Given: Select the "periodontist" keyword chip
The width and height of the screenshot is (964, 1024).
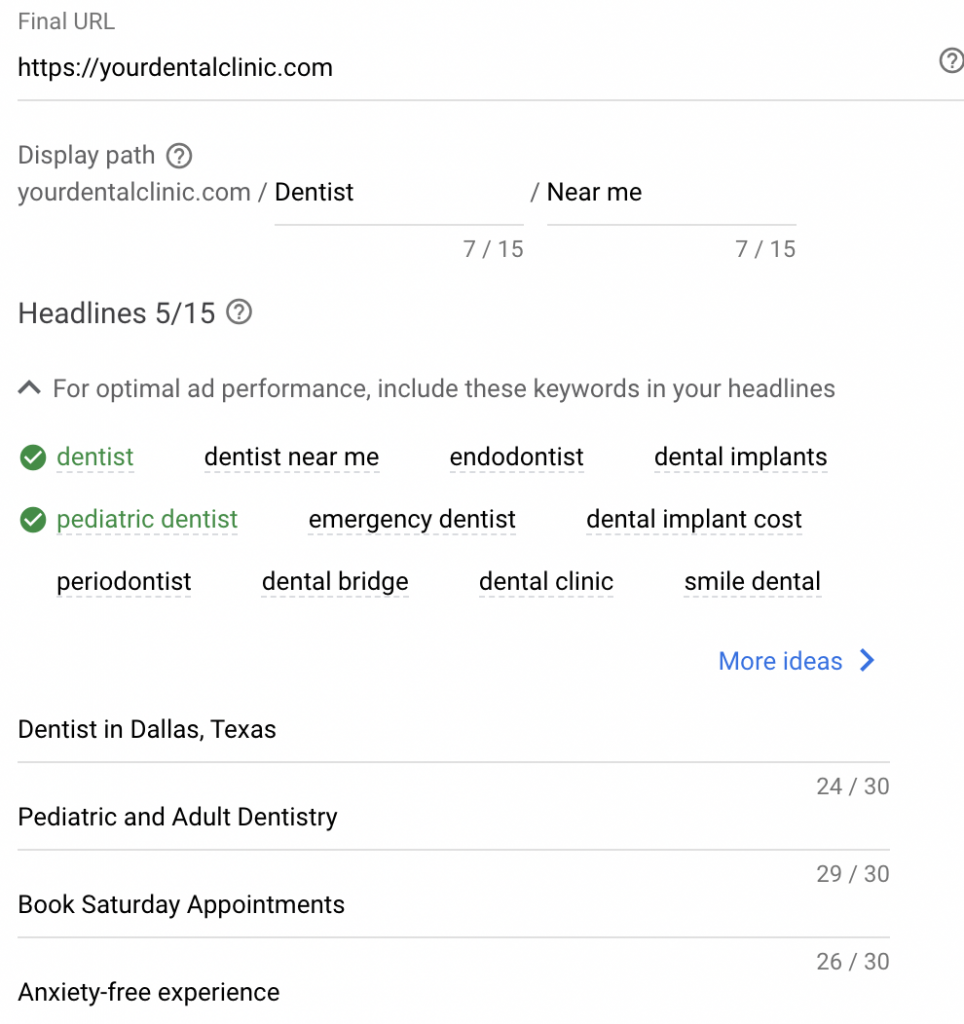Looking at the screenshot, I should pos(124,581).
